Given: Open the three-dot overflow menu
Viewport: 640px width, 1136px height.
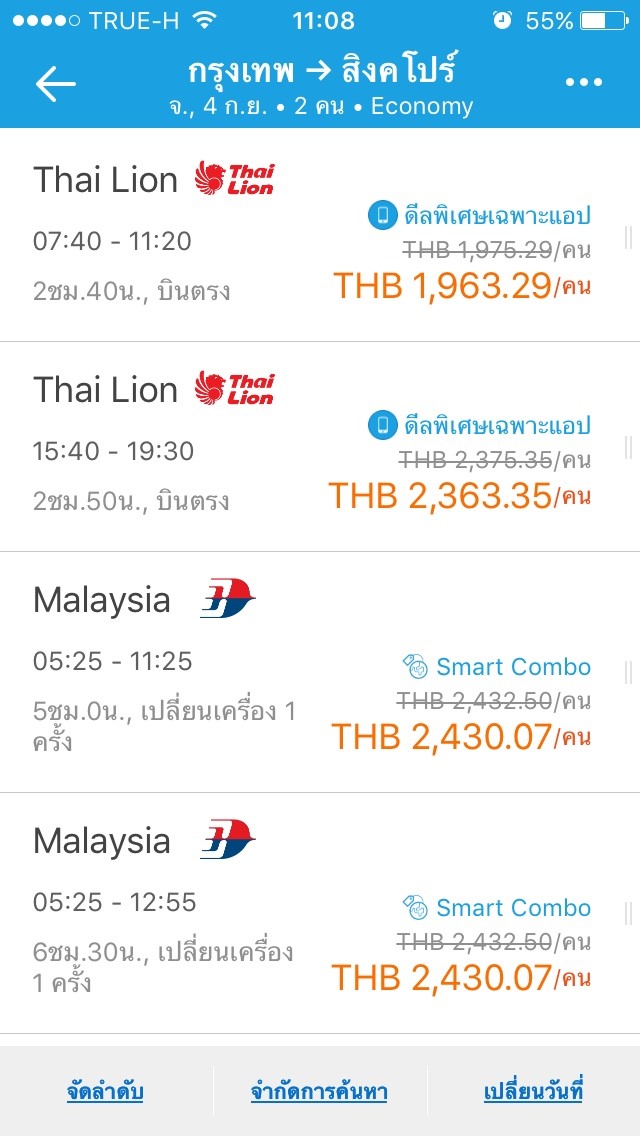Looking at the screenshot, I should [584, 83].
